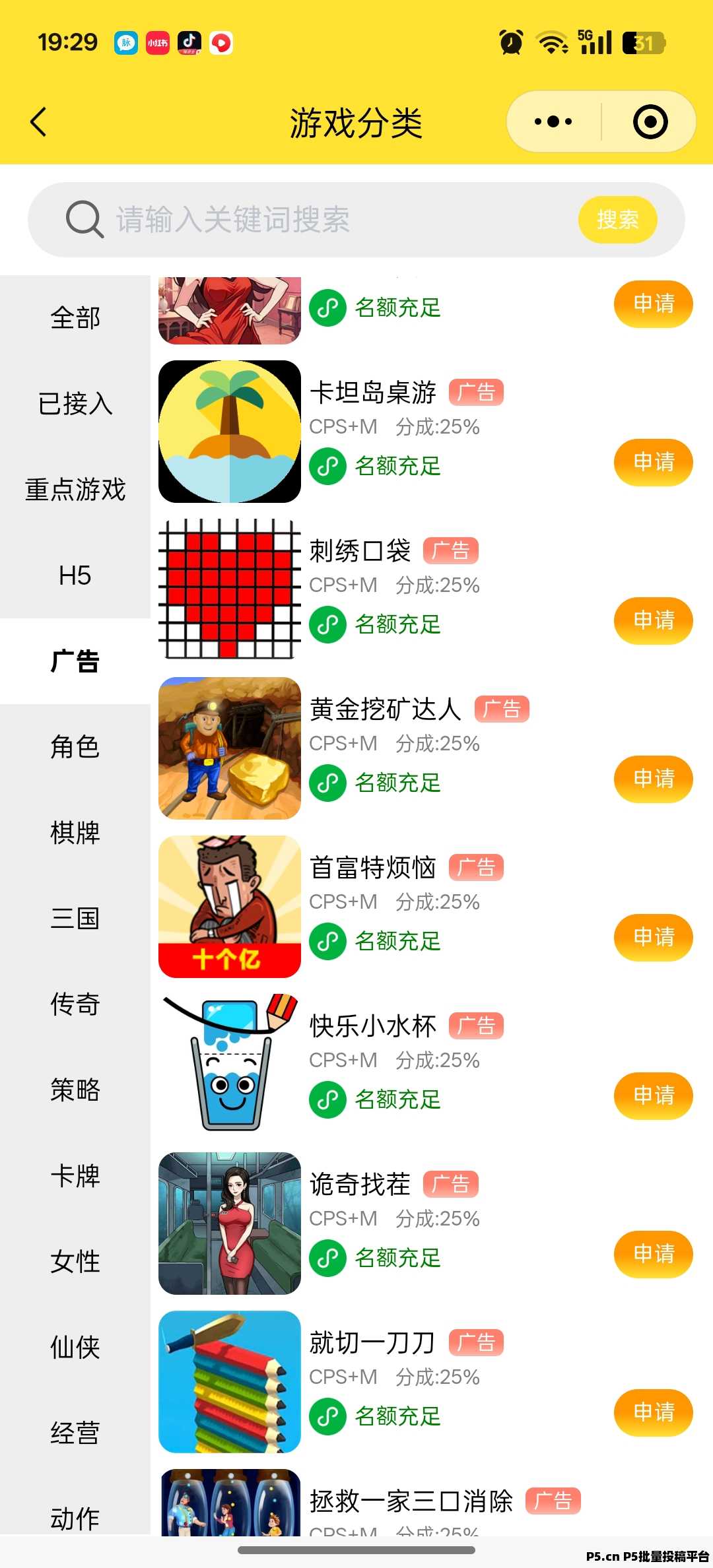Switch to the H5 category
The image size is (713, 1568).
pyautogui.click(x=75, y=575)
